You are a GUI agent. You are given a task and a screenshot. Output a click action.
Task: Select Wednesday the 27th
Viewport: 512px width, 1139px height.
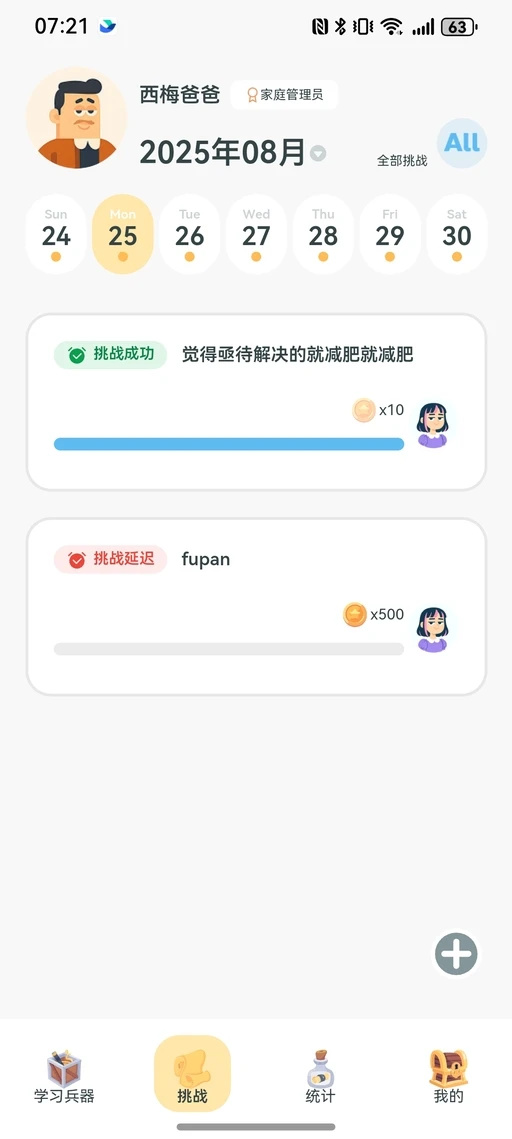click(x=256, y=234)
